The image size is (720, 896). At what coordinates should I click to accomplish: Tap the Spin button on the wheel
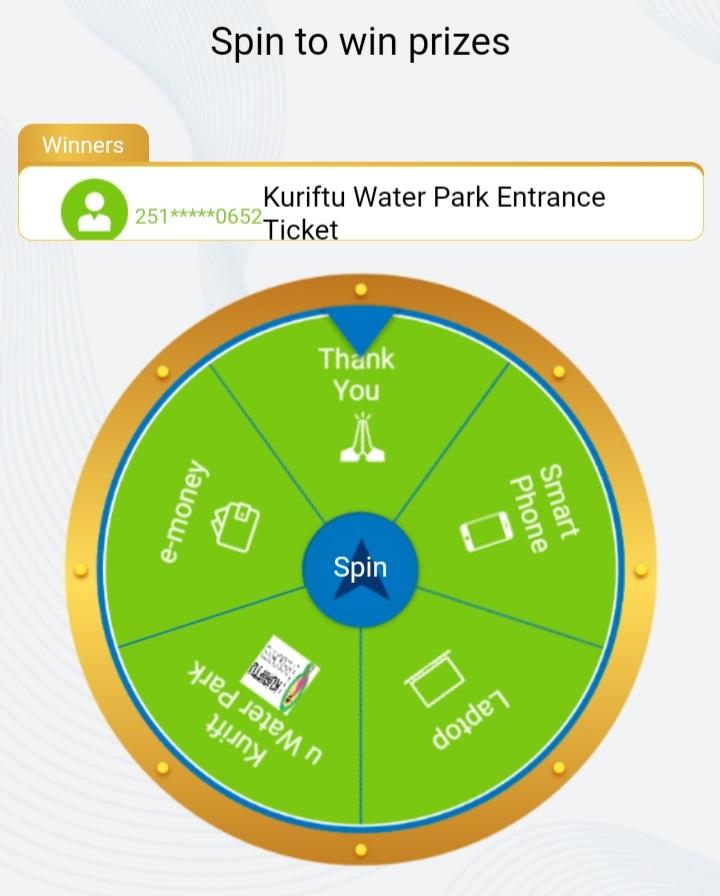click(x=360, y=569)
